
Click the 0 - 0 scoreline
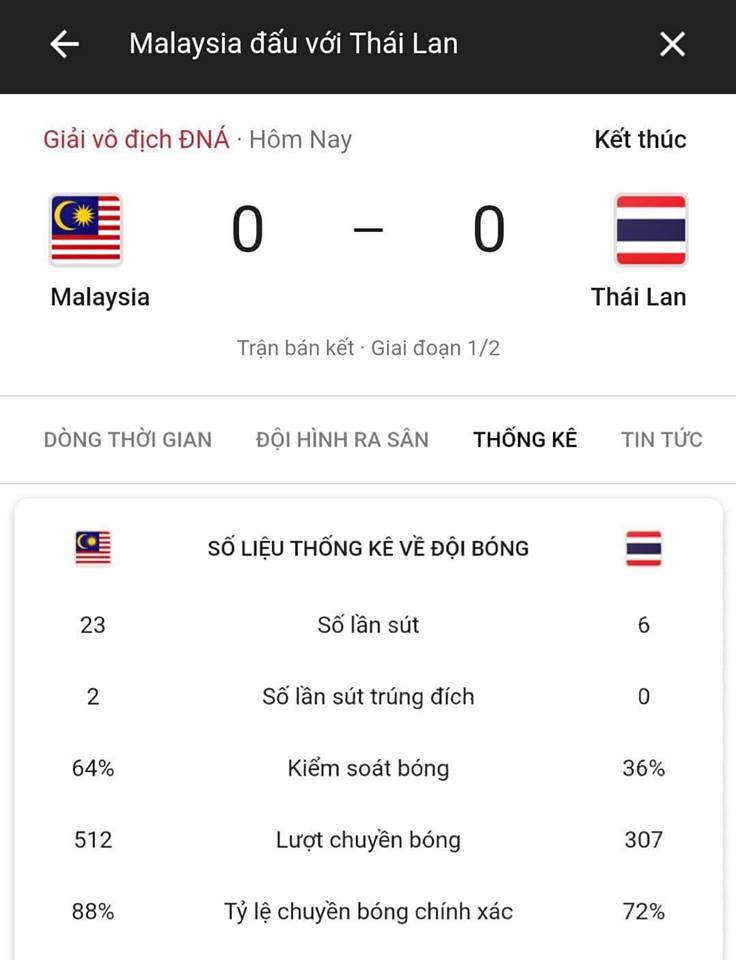pyautogui.click(x=368, y=229)
